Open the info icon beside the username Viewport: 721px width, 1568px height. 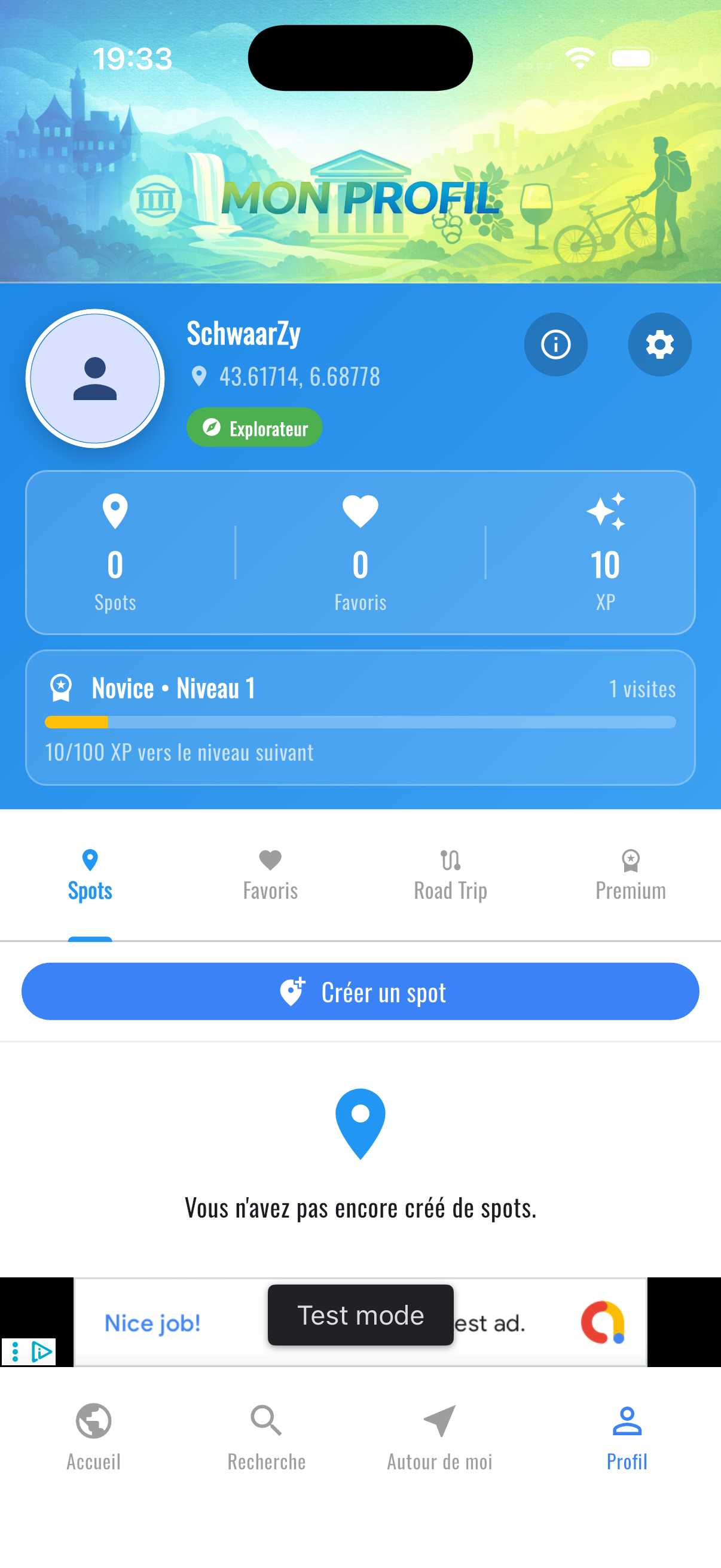pyautogui.click(x=555, y=344)
